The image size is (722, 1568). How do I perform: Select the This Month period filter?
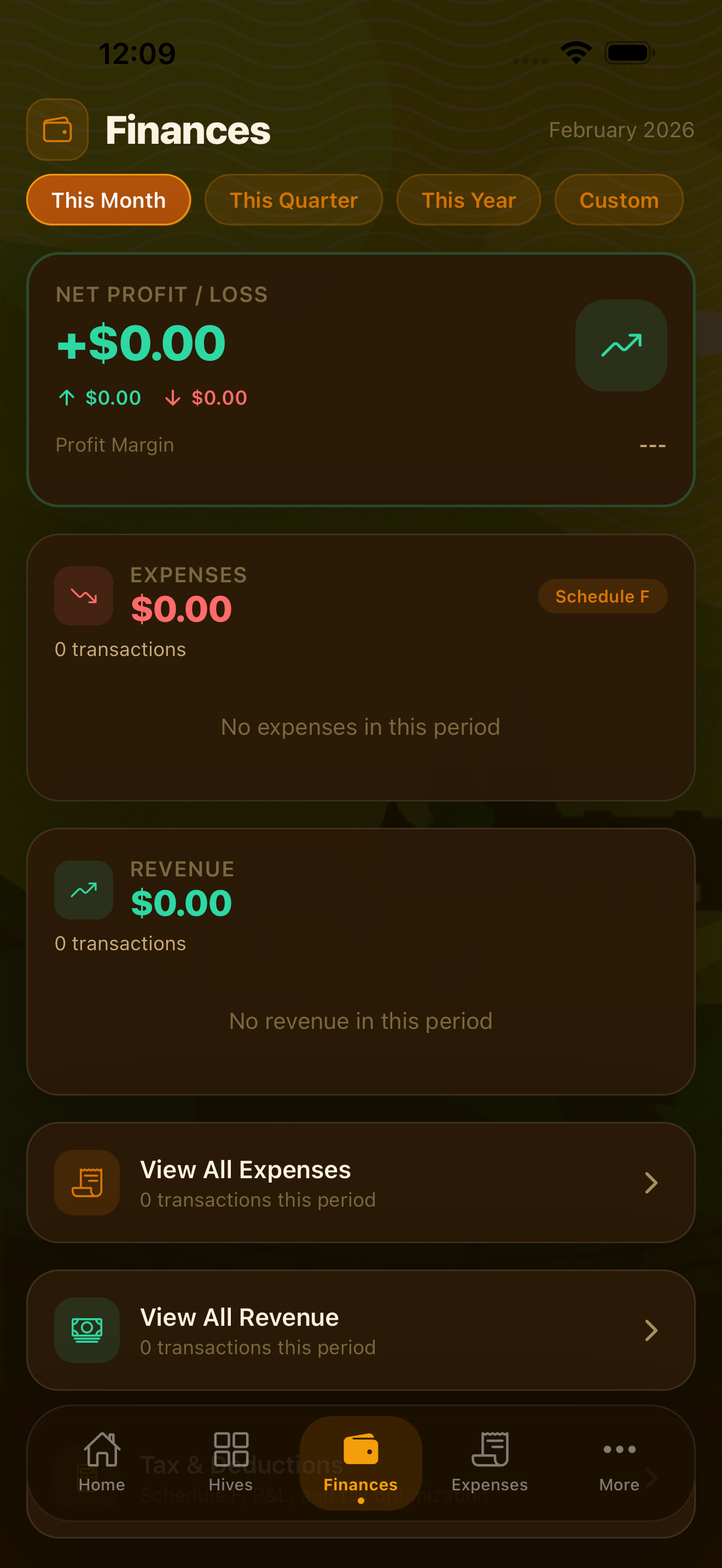108,200
